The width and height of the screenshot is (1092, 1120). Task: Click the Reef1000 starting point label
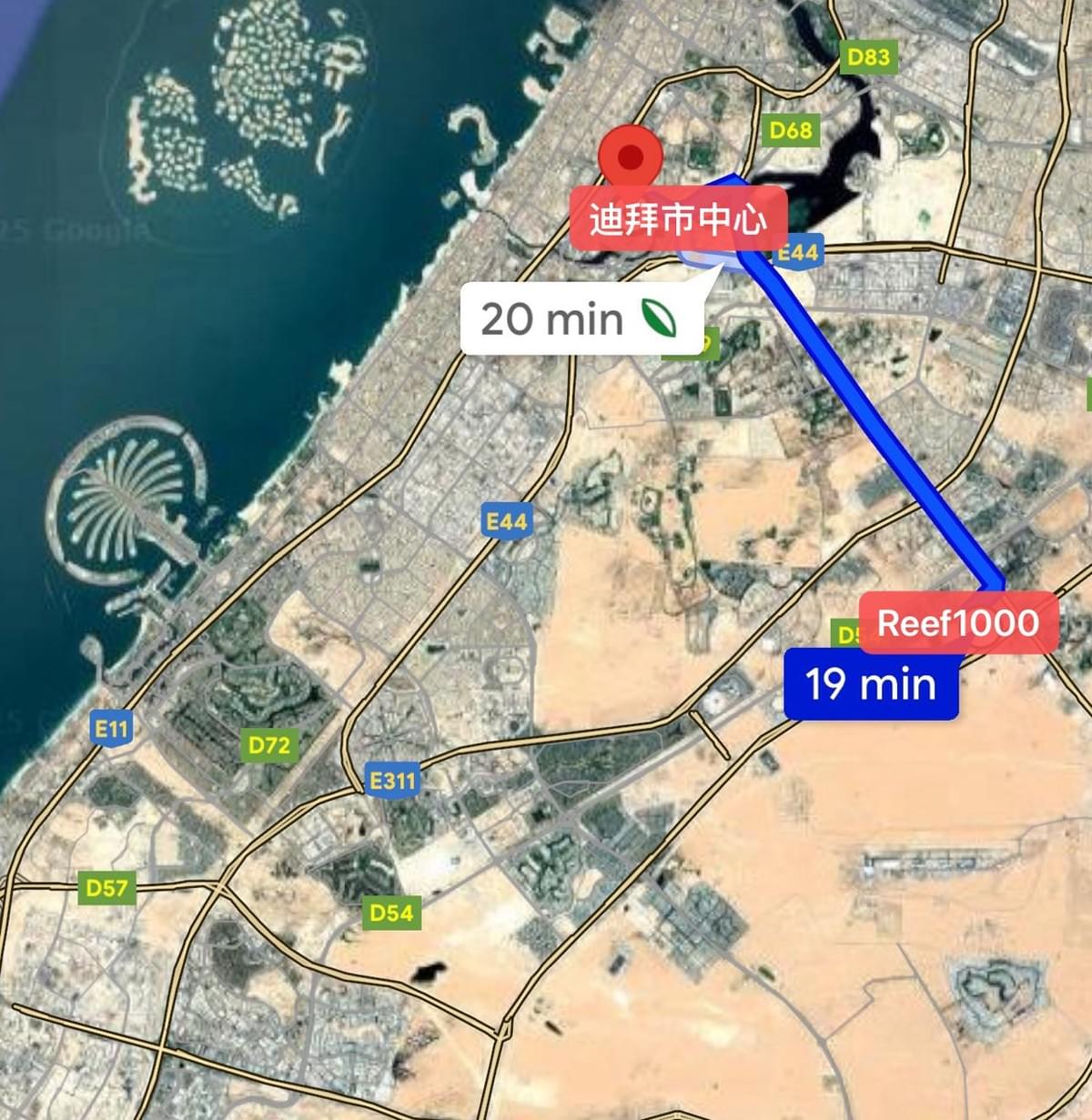pyautogui.click(x=958, y=622)
